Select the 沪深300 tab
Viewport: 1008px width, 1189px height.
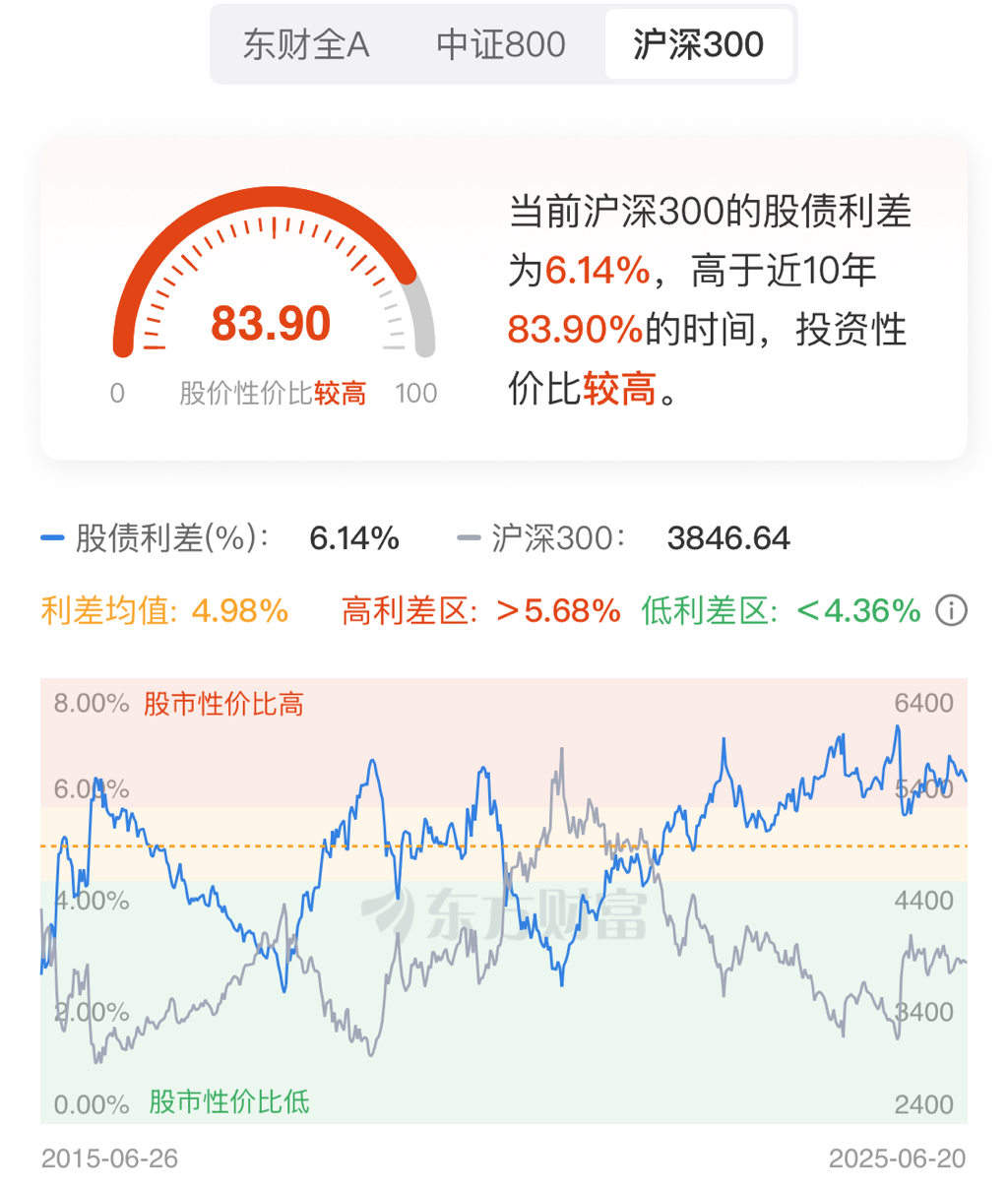(698, 45)
